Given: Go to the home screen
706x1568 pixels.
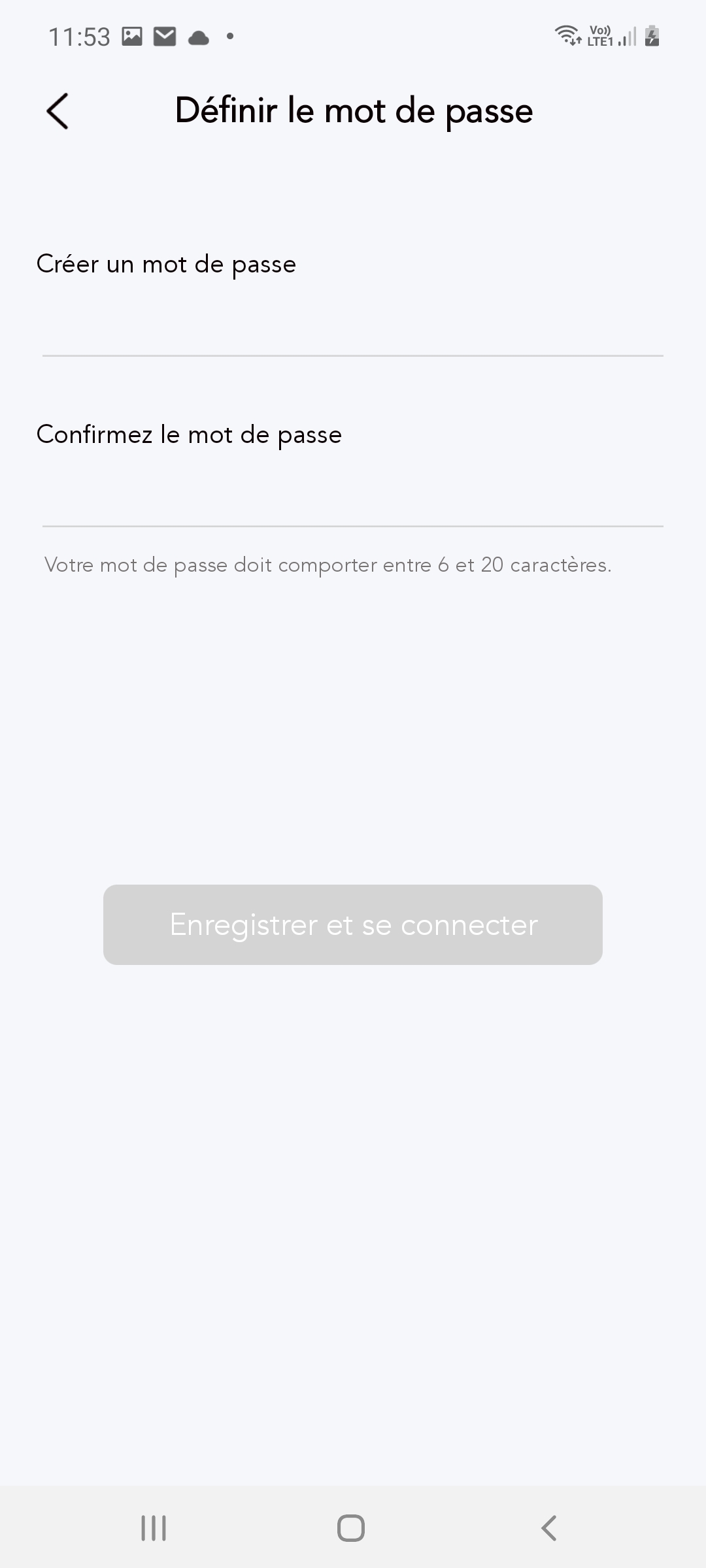Looking at the screenshot, I should coord(351,1528).
